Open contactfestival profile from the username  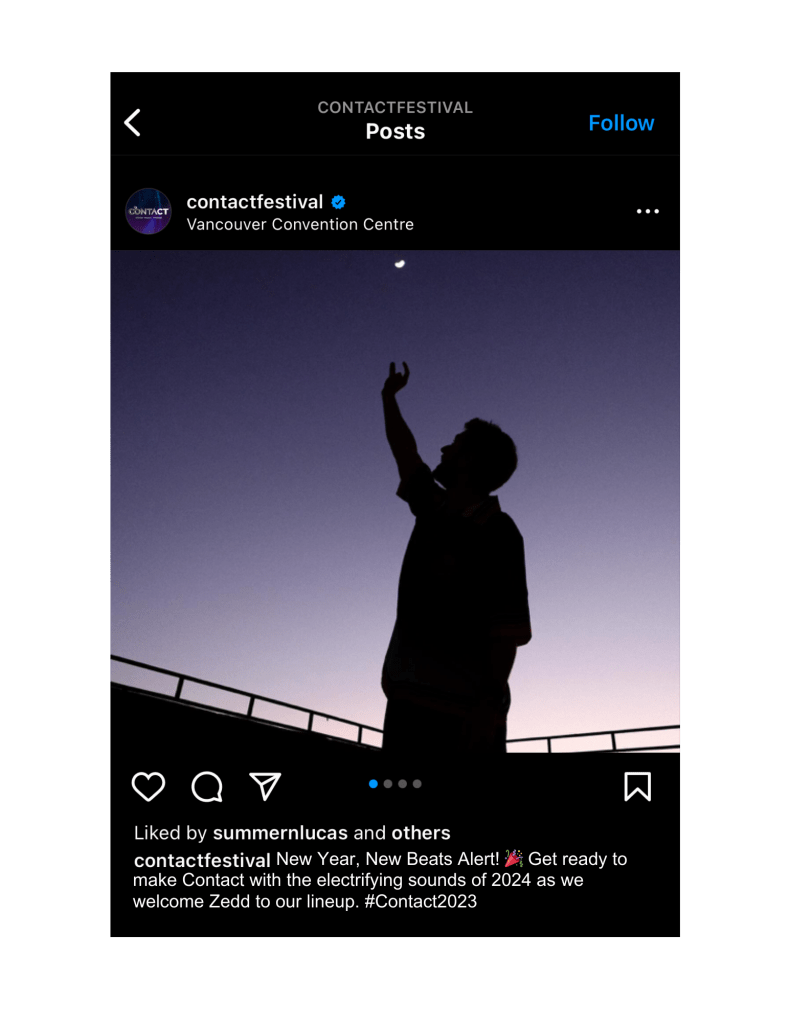(x=255, y=202)
